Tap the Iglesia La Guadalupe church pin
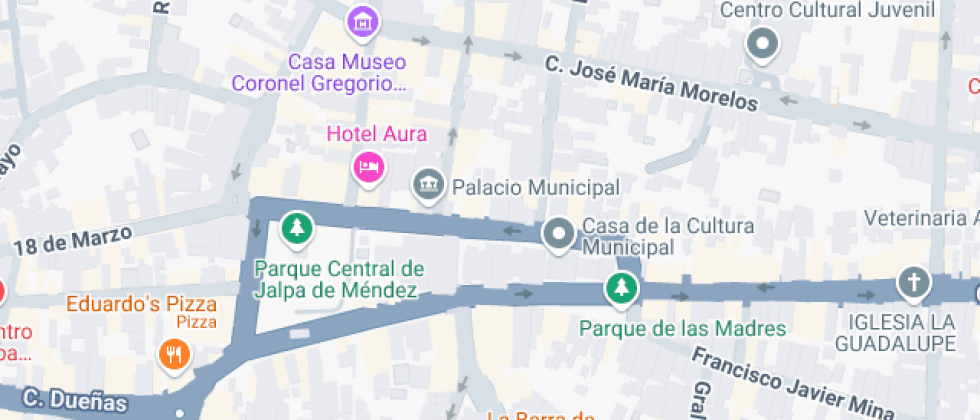Screen dimensions: 980x420 (913, 283)
